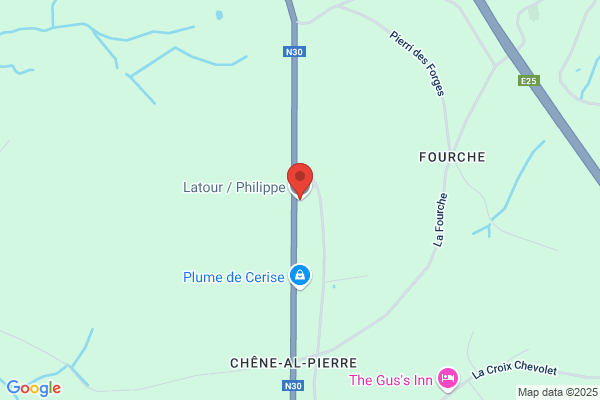The image size is (600, 400).
Task: Select The Gus's Inn lodging marker
Action: 447,378
